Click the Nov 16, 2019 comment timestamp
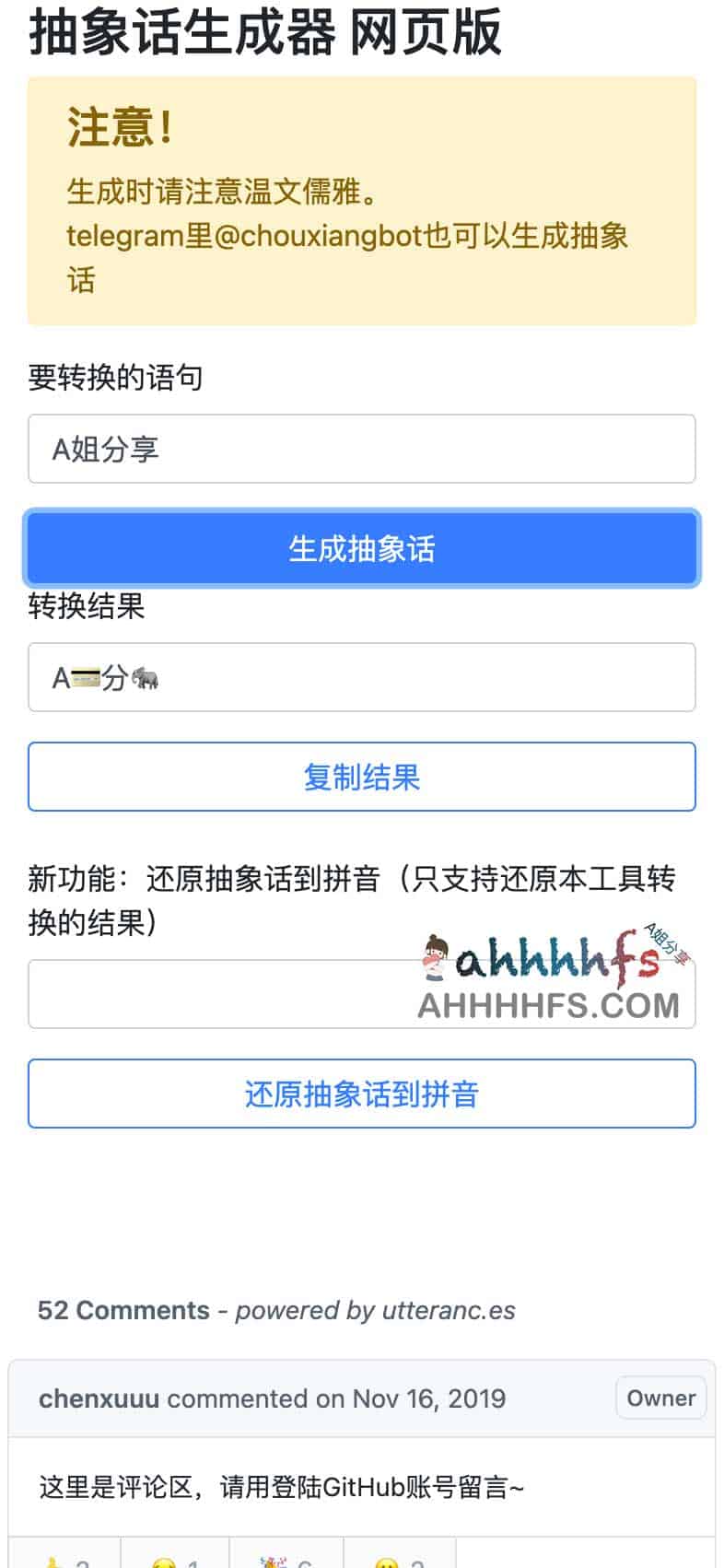This screenshot has height=1568, width=724. pyautogui.click(x=426, y=1398)
